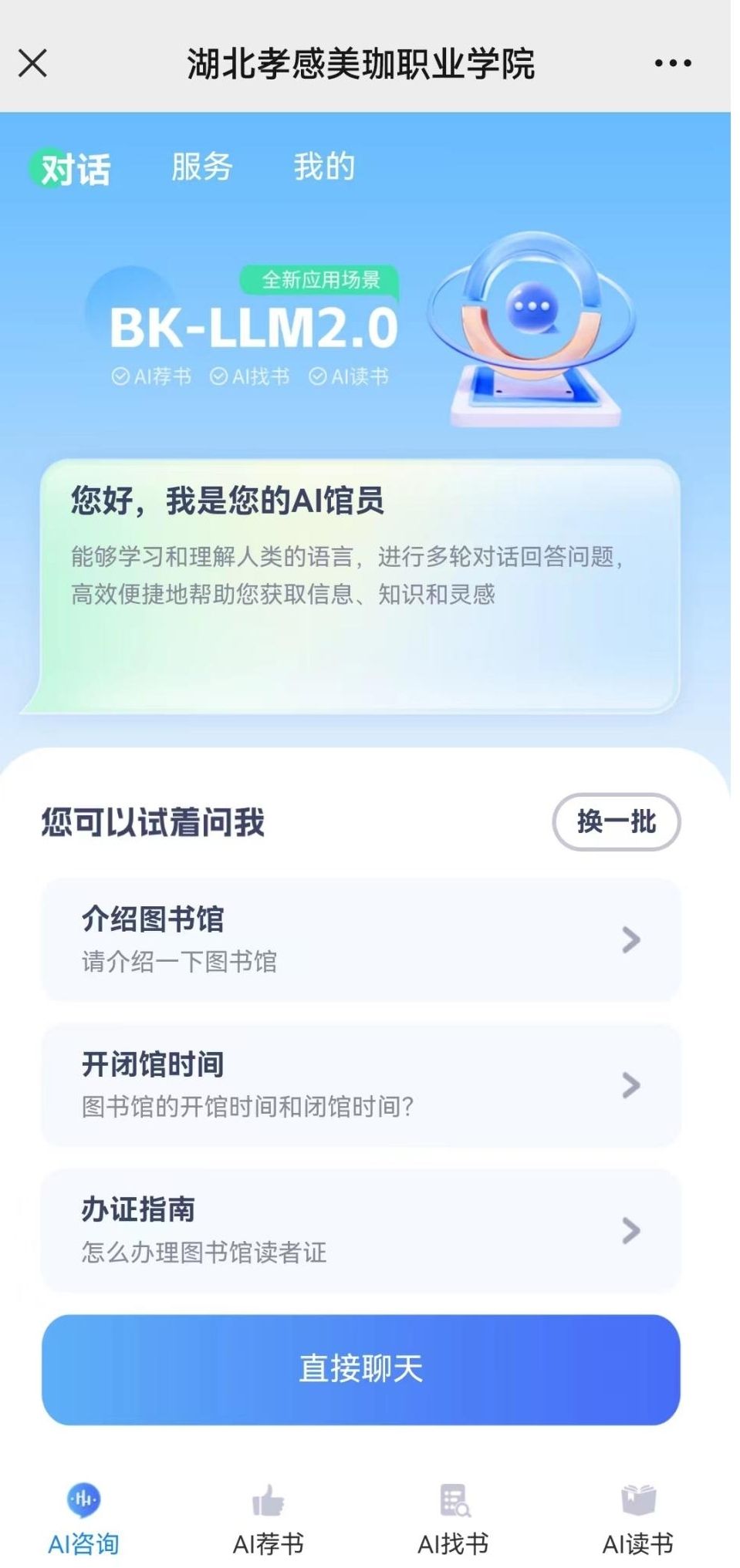Close the page with the X icon
This screenshot has height=1568, width=740.
32,64
